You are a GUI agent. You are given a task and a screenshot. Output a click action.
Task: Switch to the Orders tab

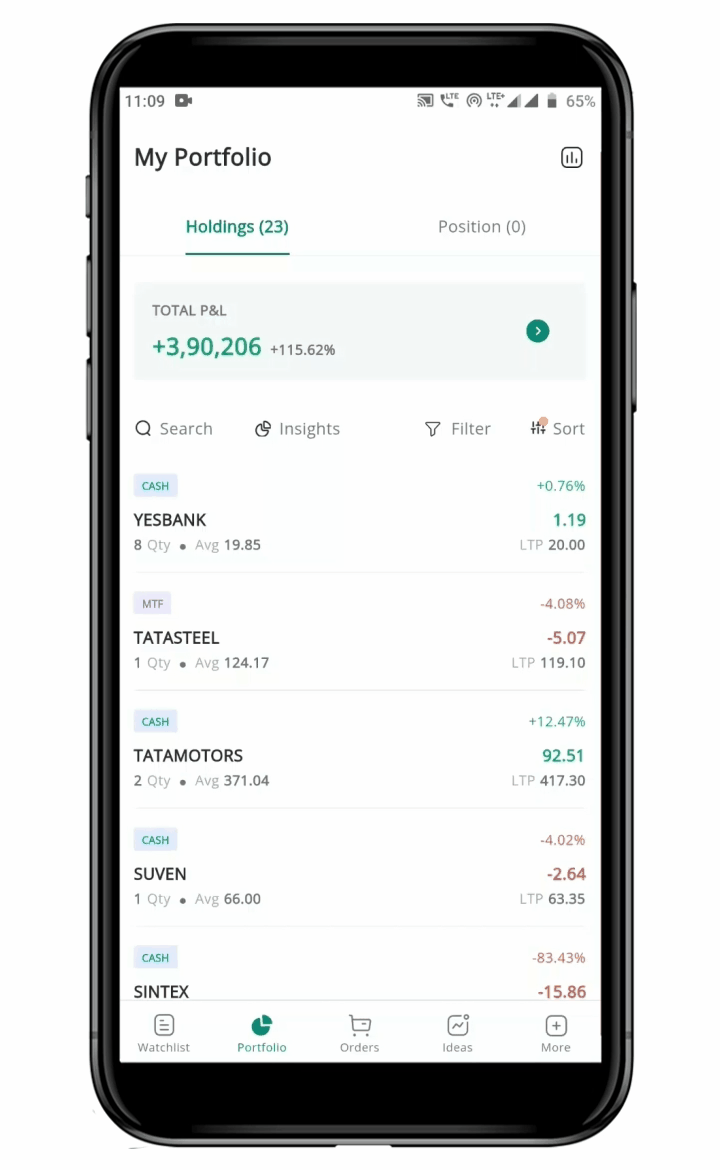pyautogui.click(x=359, y=1033)
